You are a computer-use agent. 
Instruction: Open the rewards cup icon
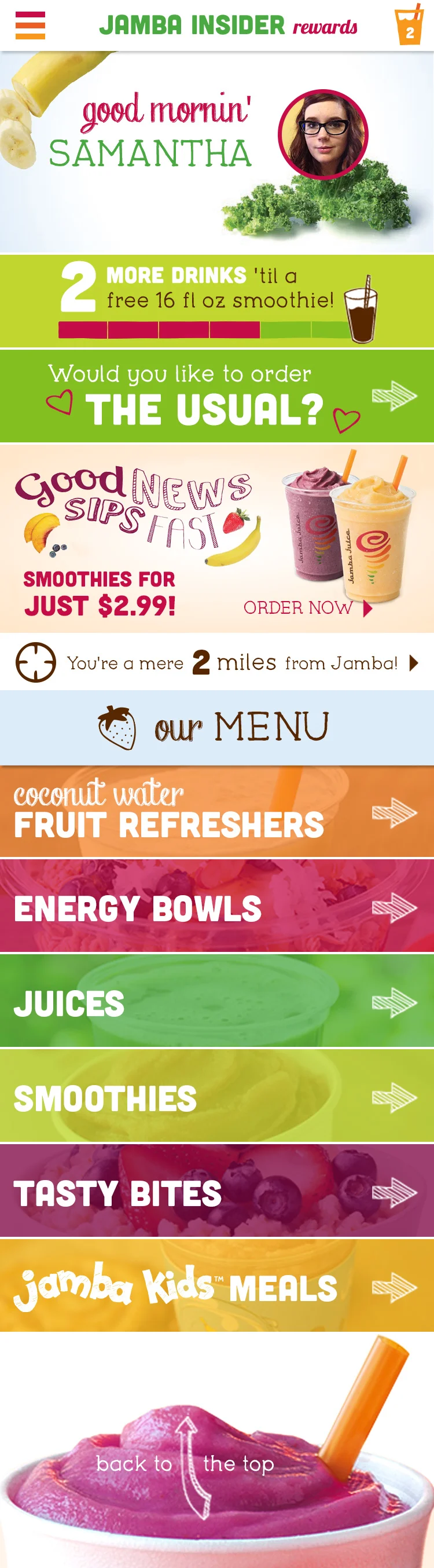[x=408, y=25]
